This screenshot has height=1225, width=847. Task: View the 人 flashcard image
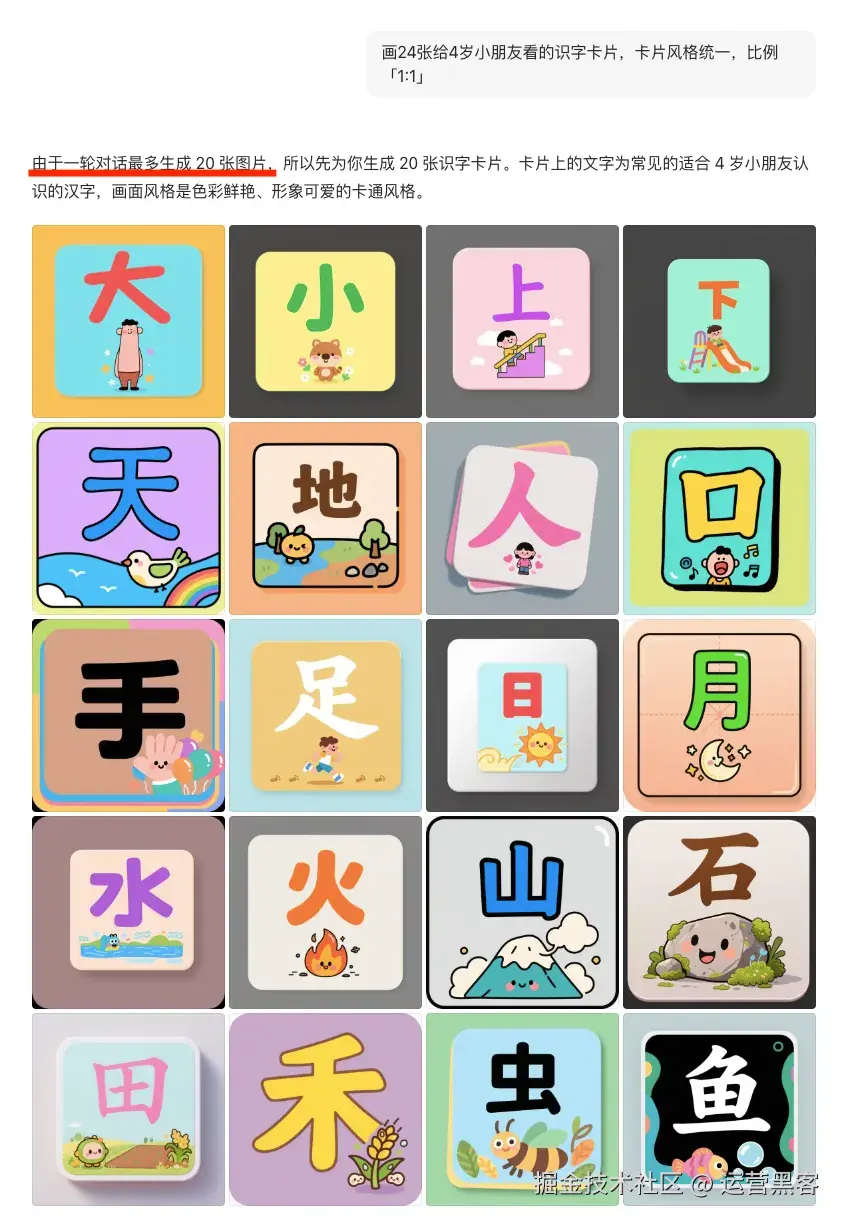pyautogui.click(x=522, y=517)
